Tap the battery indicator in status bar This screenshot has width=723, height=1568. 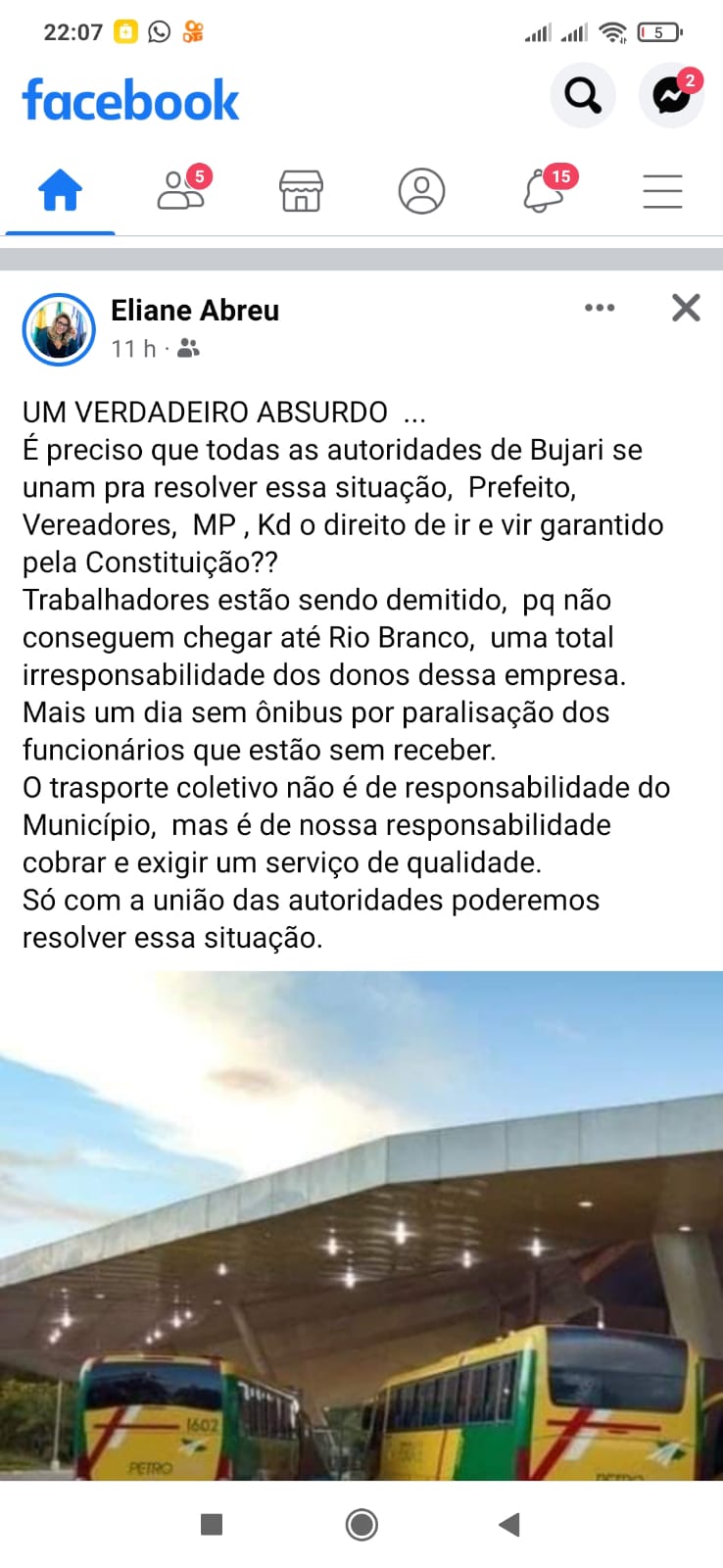click(656, 30)
